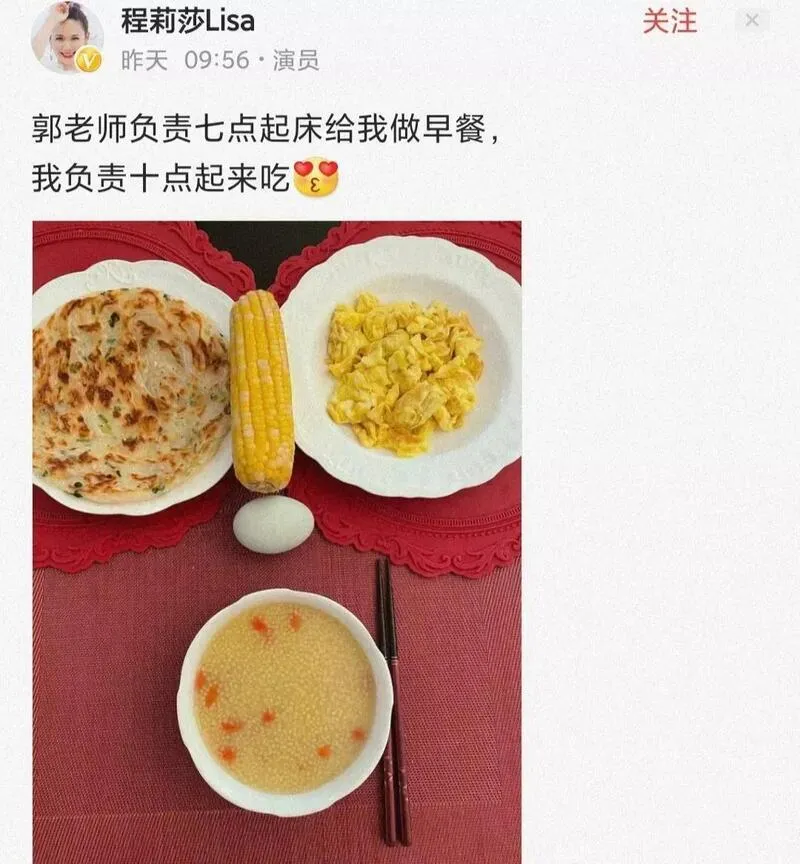Image resolution: width=800 pixels, height=864 pixels.
Task: Open the breakfast photo in the post
Action: click(277, 540)
